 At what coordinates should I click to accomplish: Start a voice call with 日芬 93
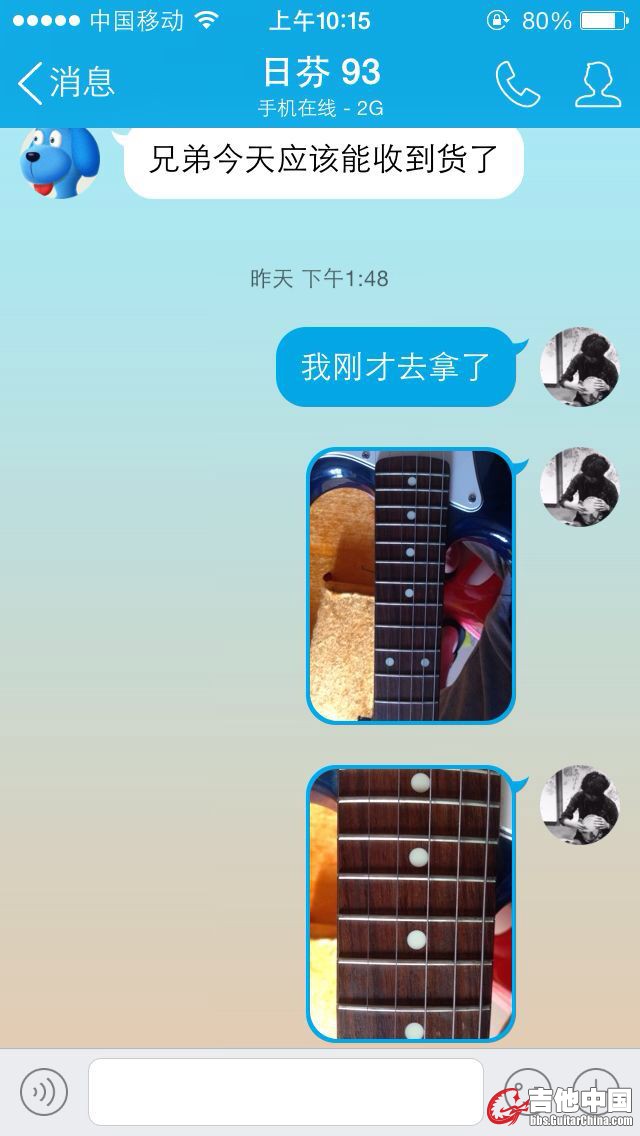click(x=517, y=84)
